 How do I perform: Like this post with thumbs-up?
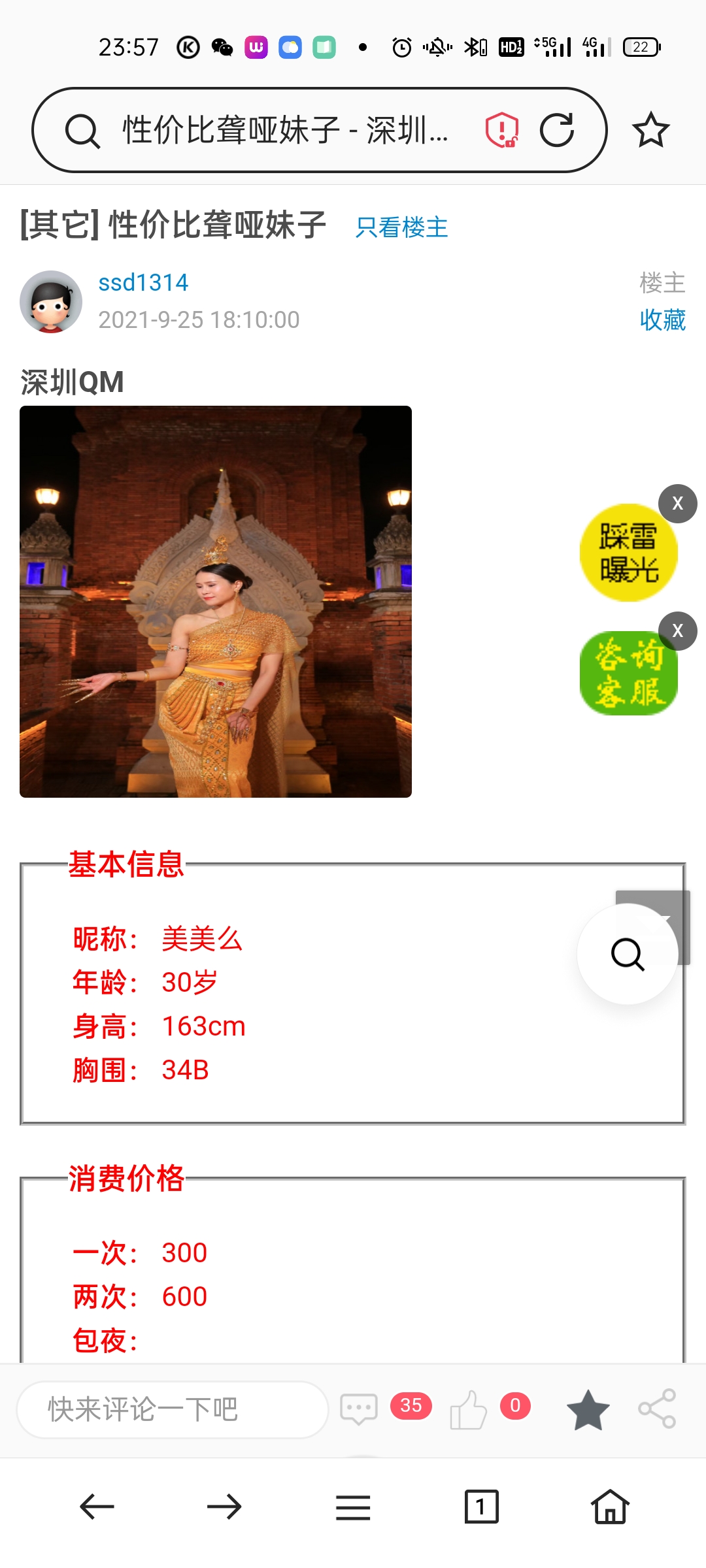(469, 1409)
